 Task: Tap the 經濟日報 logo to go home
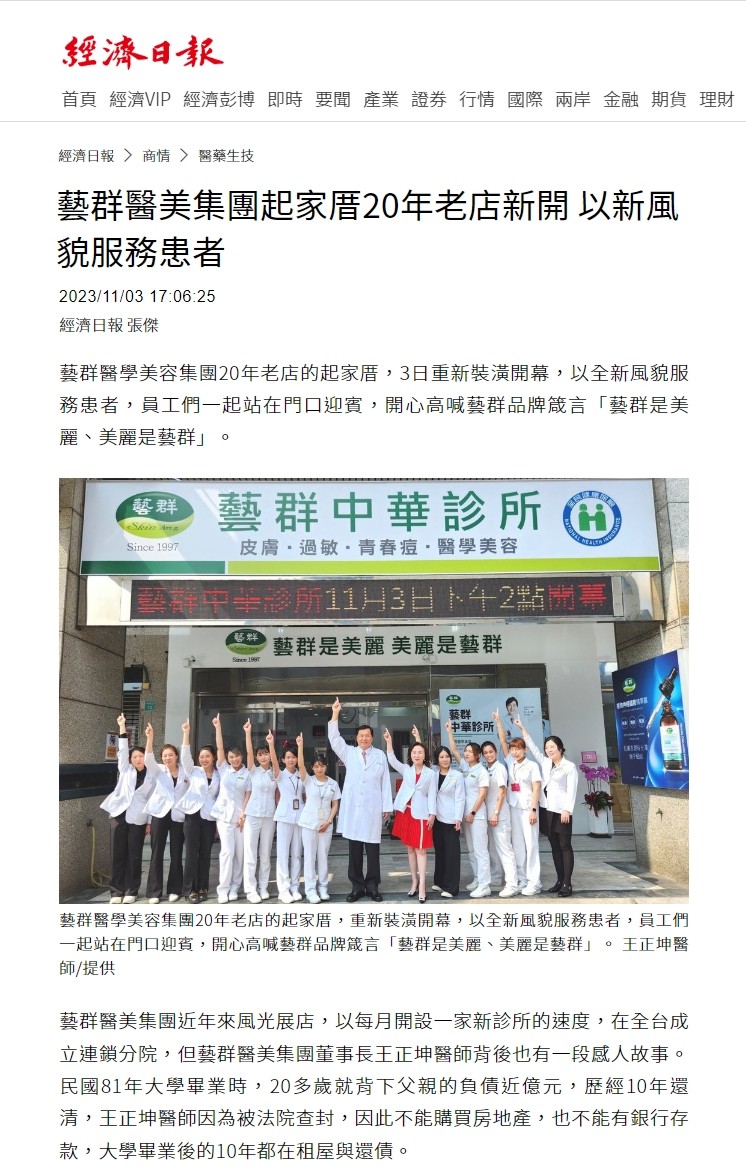(x=143, y=50)
